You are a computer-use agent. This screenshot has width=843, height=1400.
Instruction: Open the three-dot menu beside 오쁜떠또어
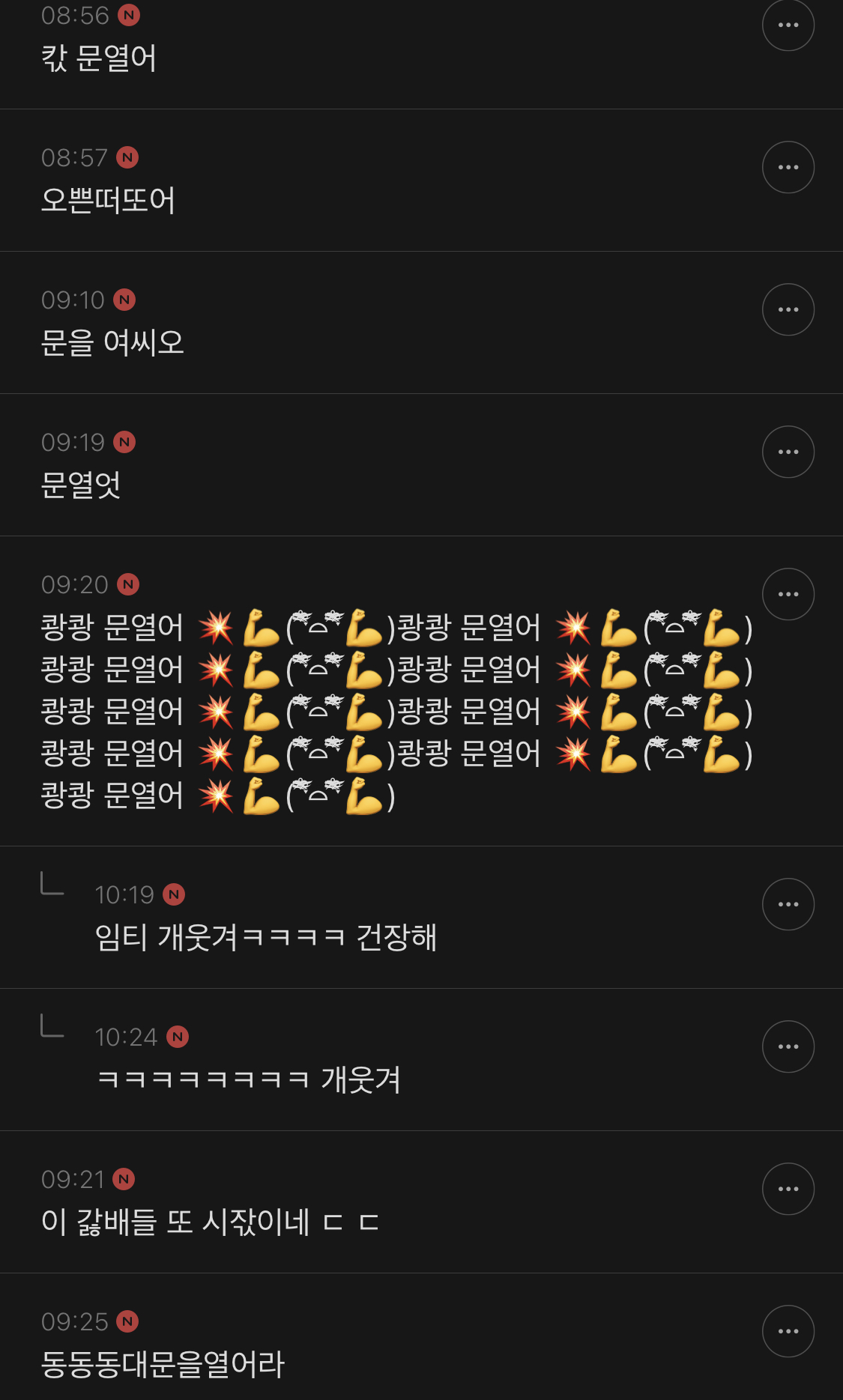click(x=788, y=166)
